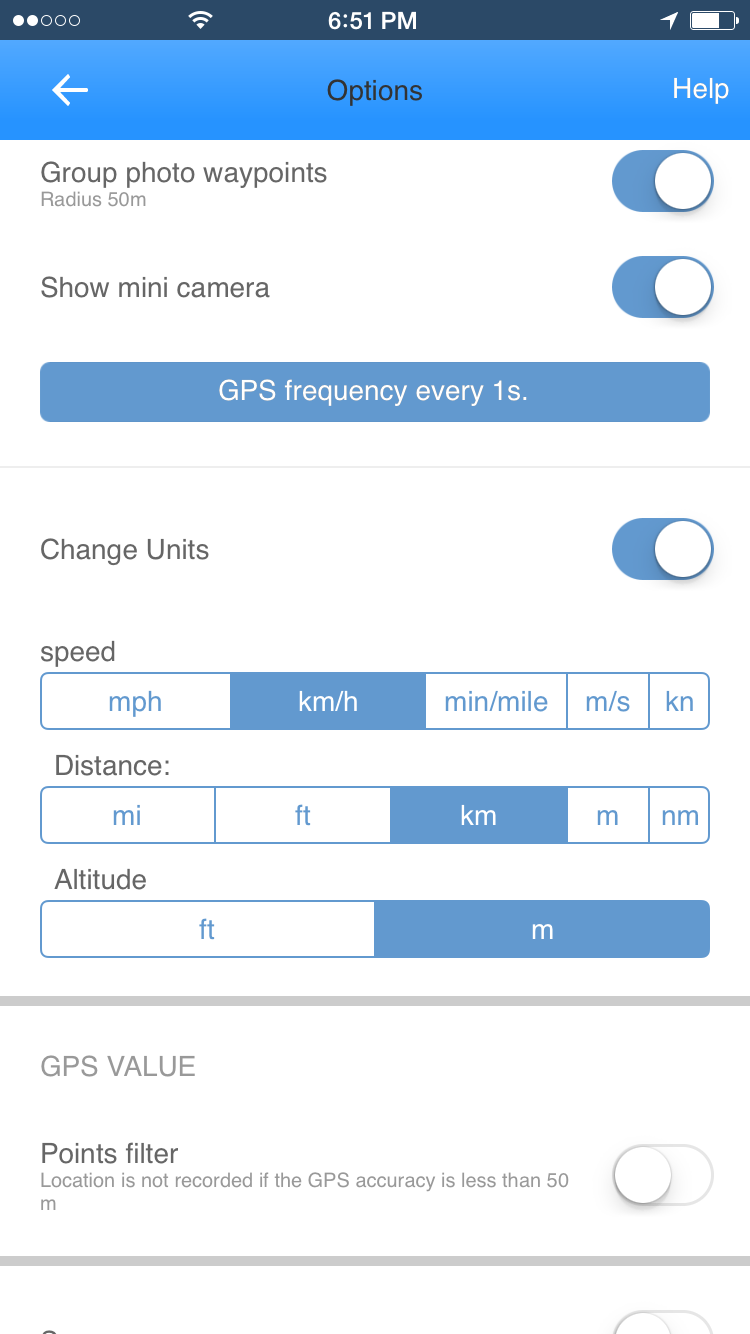Disable the Show mini camera switch

point(662,288)
